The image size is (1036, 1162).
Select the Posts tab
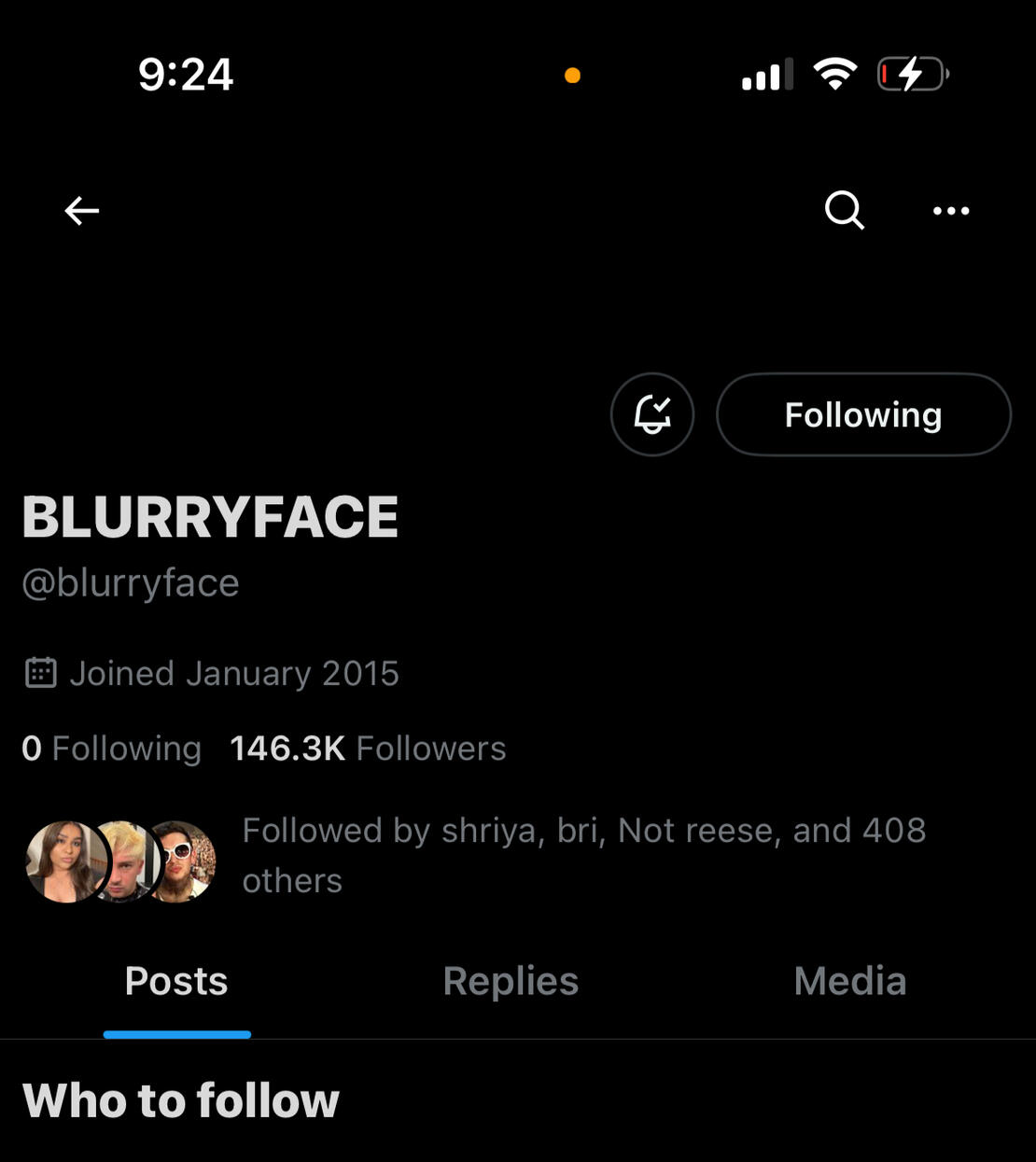pyautogui.click(x=176, y=982)
